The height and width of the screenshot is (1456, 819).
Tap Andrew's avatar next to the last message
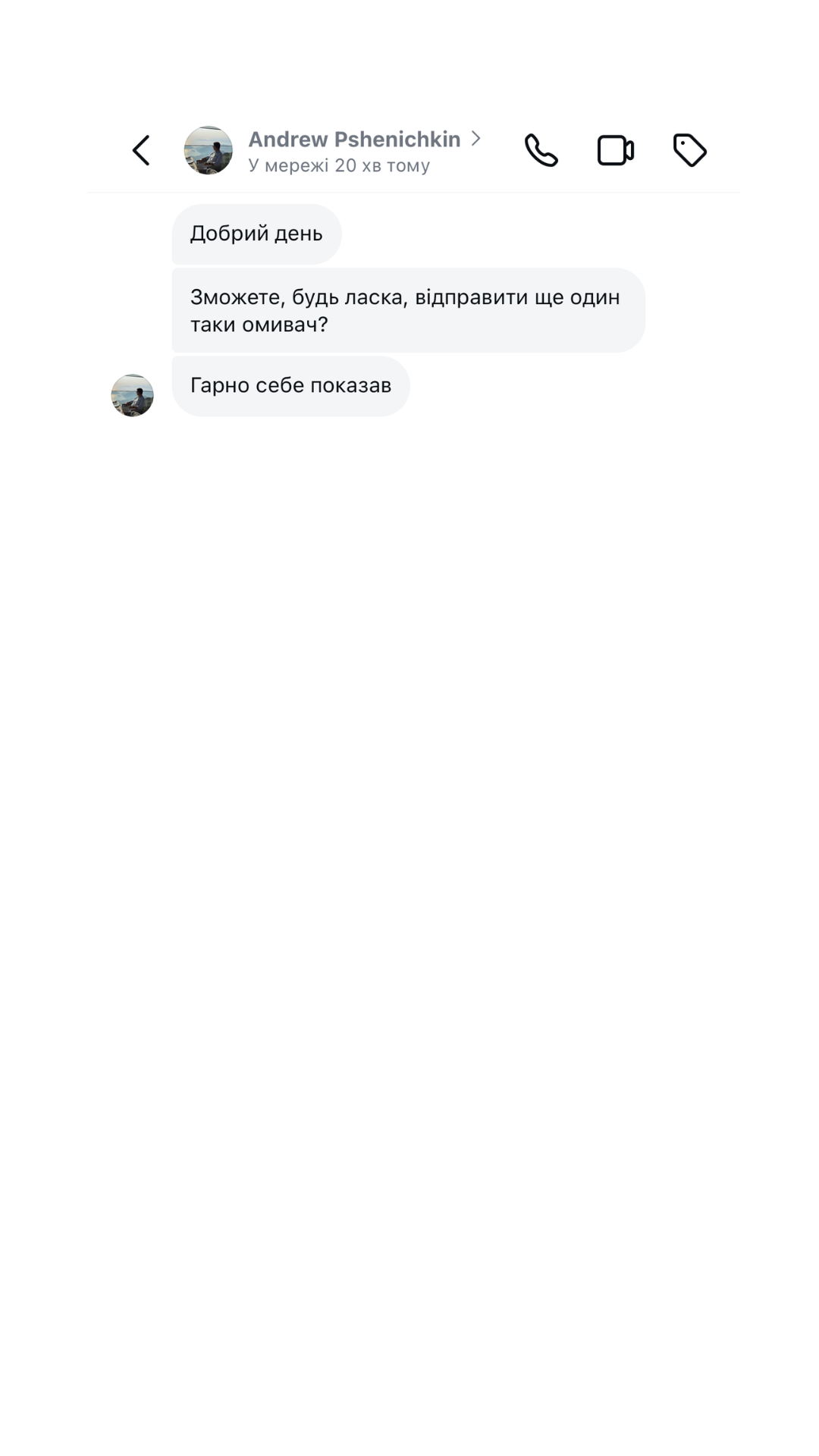coord(133,395)
